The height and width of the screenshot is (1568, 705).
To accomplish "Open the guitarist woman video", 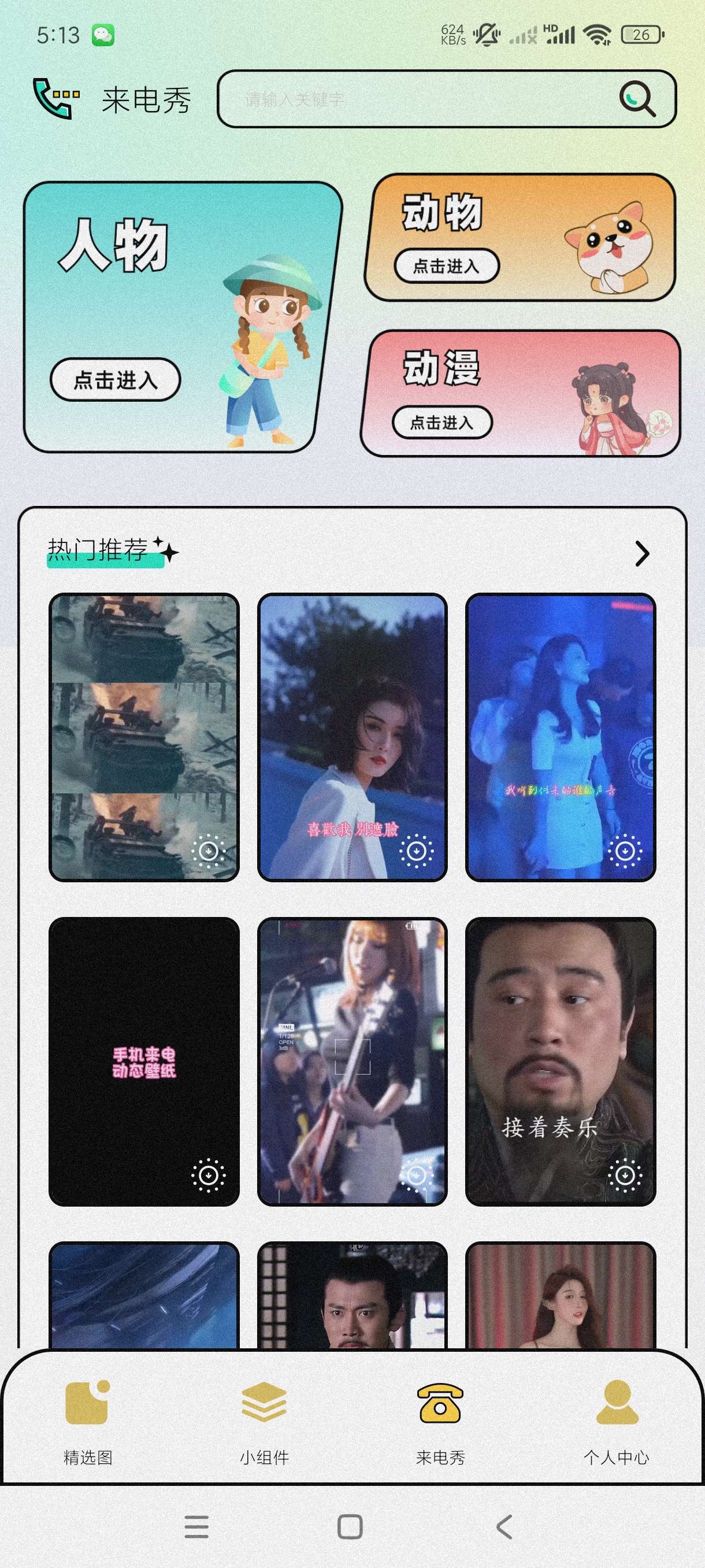I will [351, 1060].
